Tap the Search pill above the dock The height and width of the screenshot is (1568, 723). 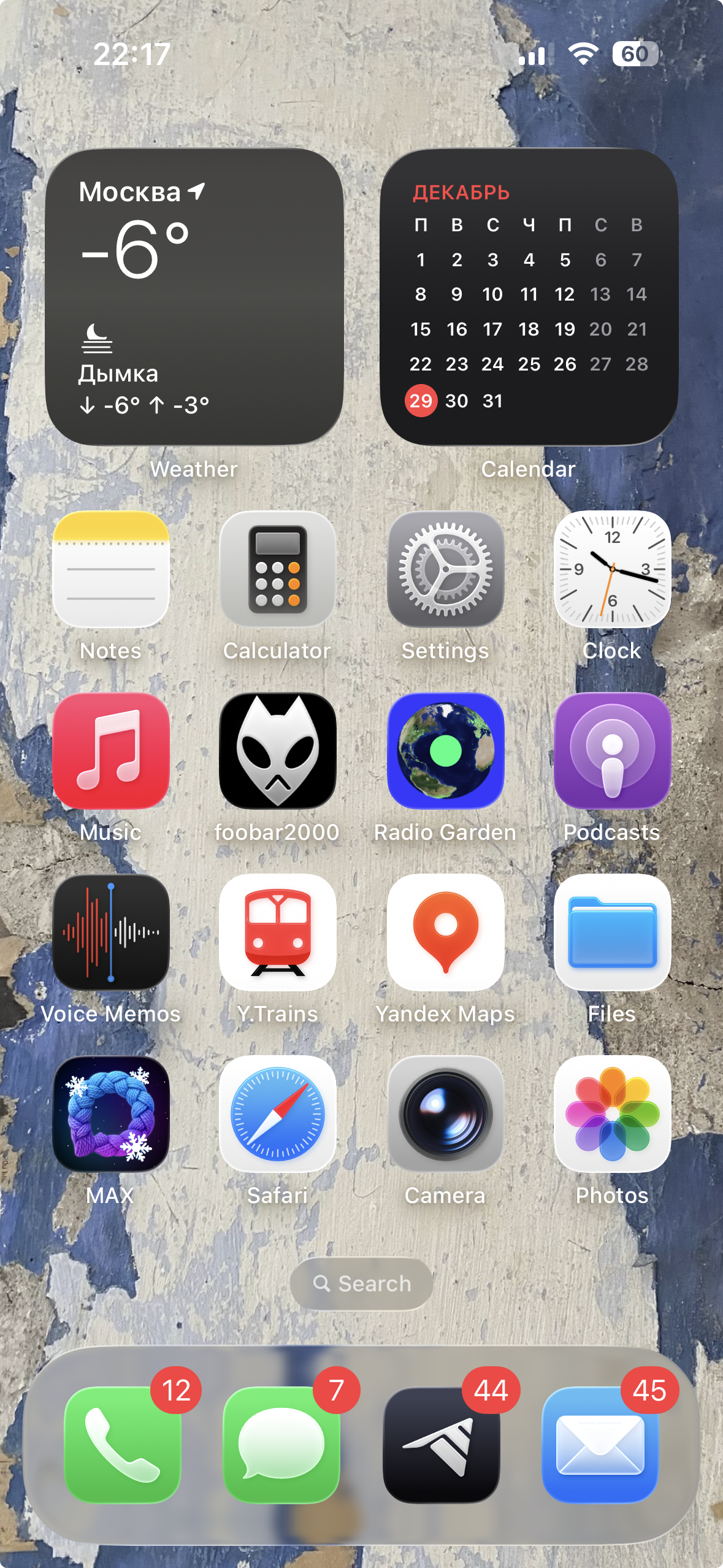pos(362,1284)
